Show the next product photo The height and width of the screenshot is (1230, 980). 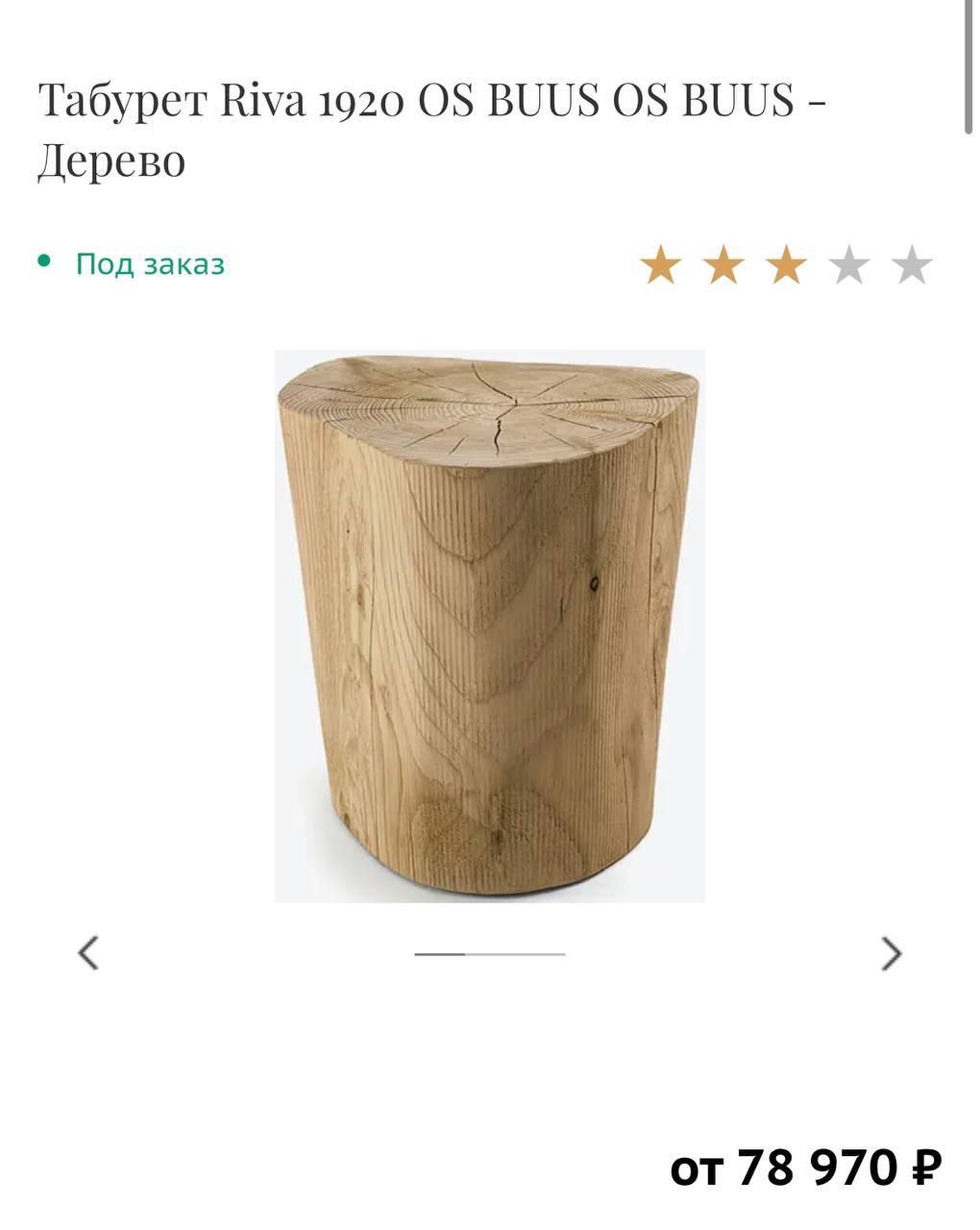891,953
